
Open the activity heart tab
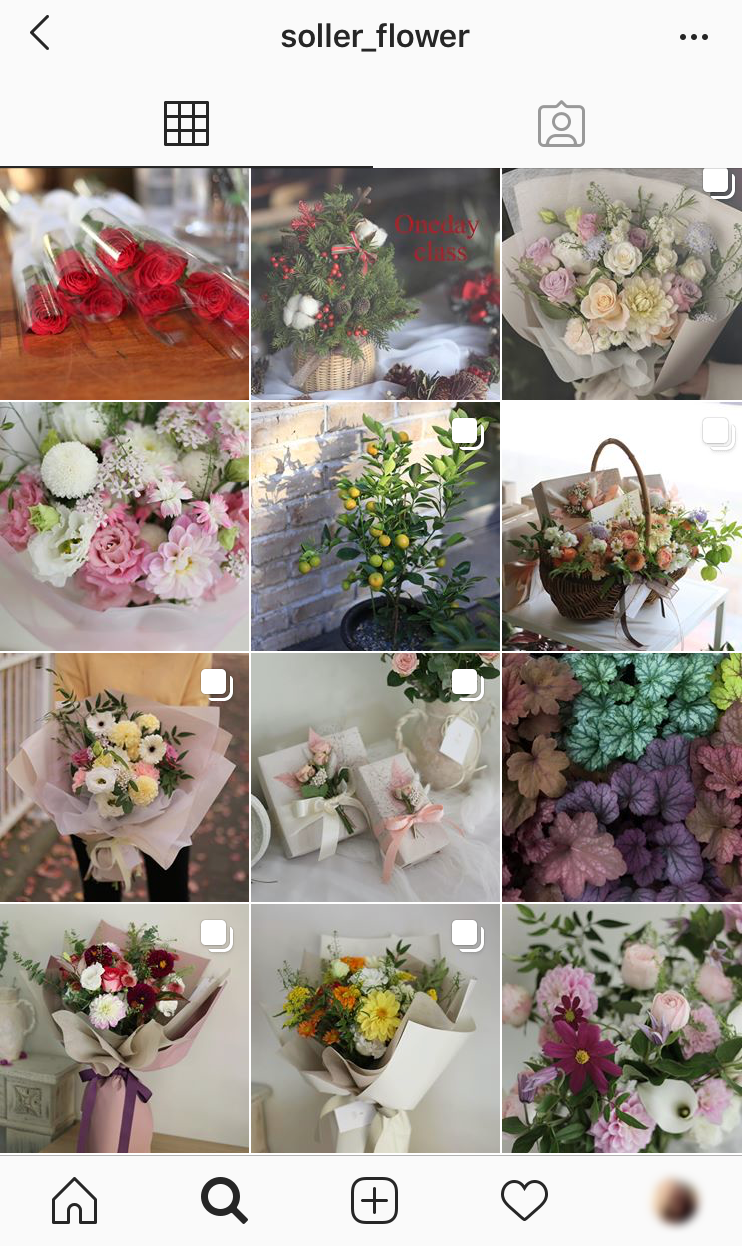click(524, 1200)
